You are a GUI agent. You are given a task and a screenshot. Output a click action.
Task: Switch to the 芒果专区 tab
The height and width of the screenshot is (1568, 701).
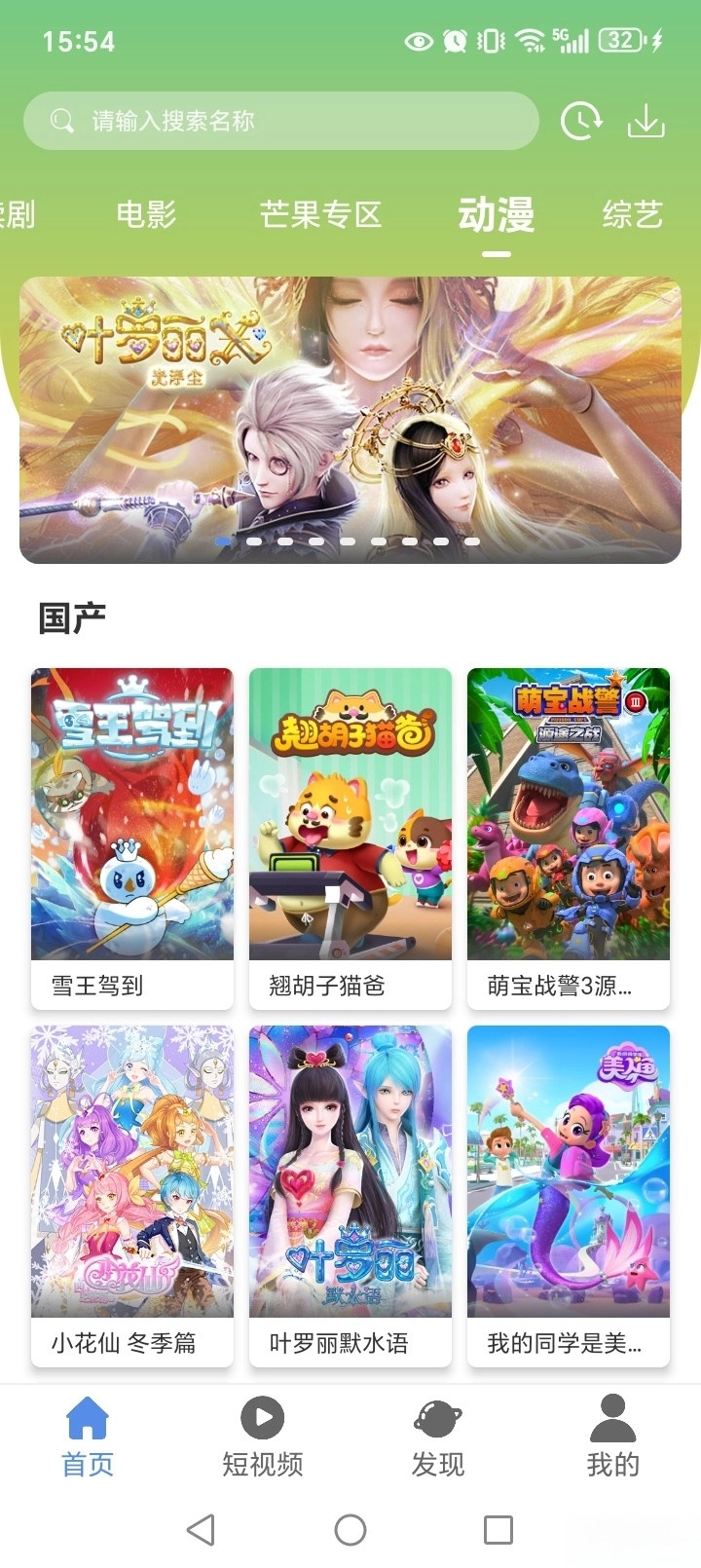click(320, 213)
